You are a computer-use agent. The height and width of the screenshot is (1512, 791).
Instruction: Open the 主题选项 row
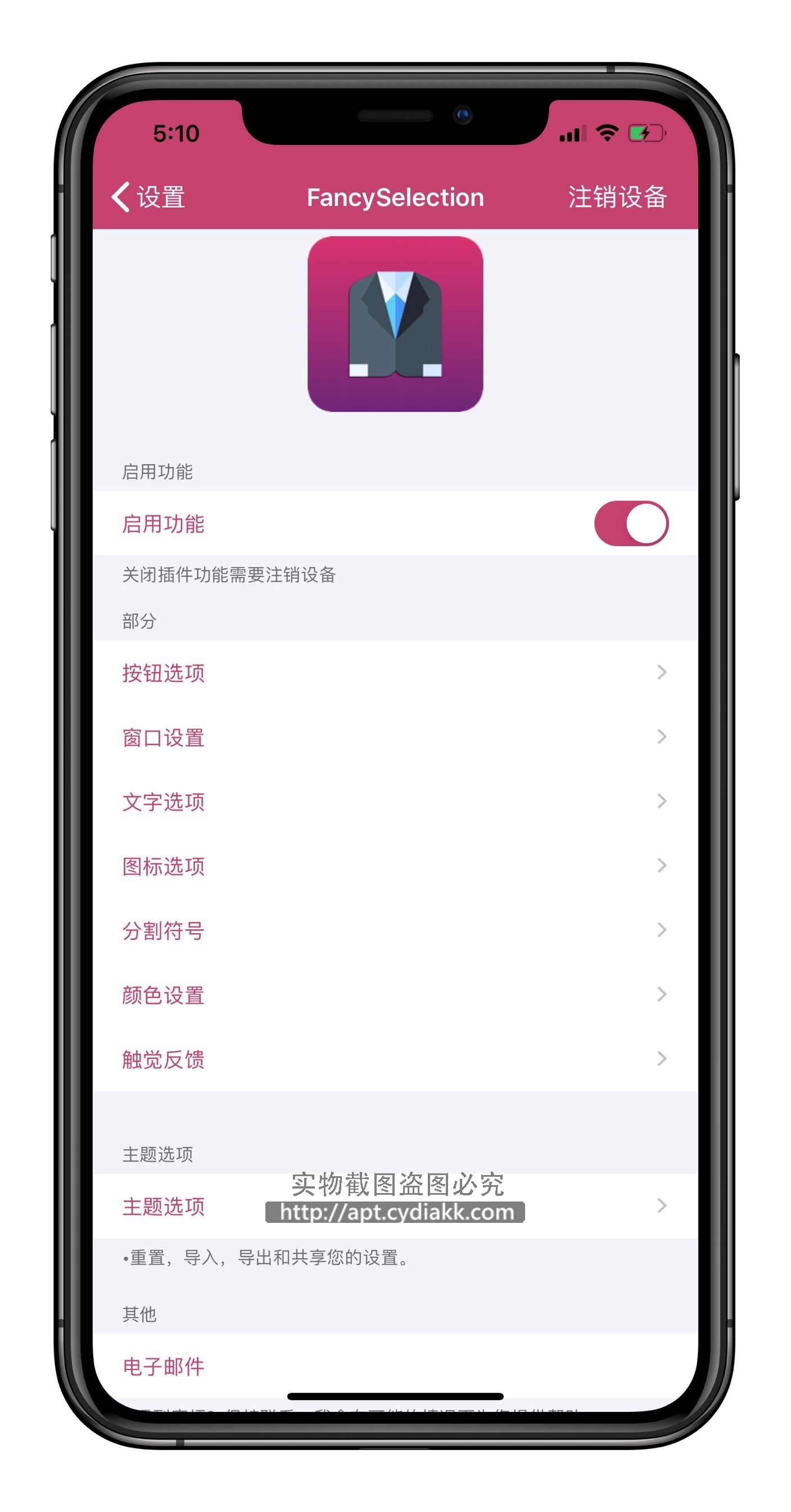coord(396,1206)
